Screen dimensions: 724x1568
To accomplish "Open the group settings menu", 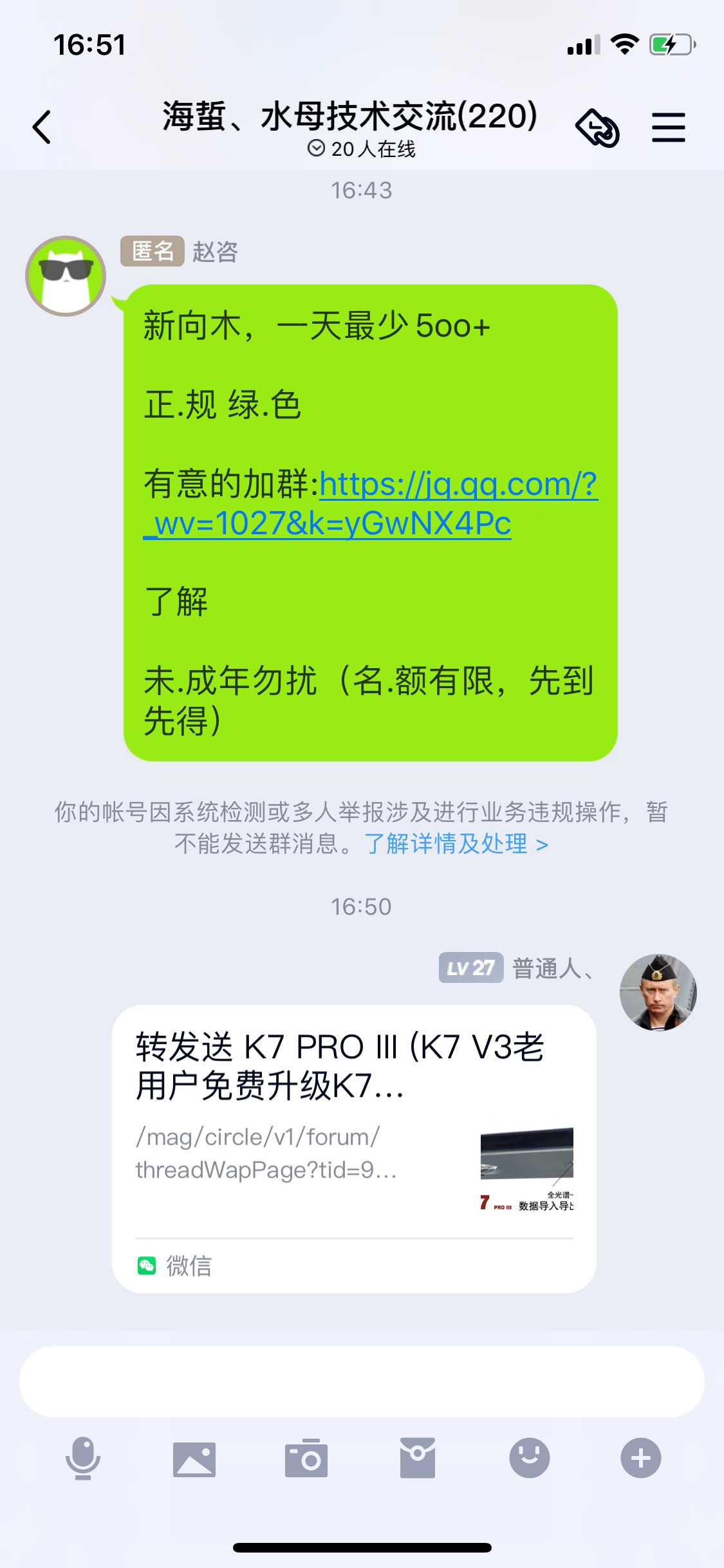I will click(669, 127).
